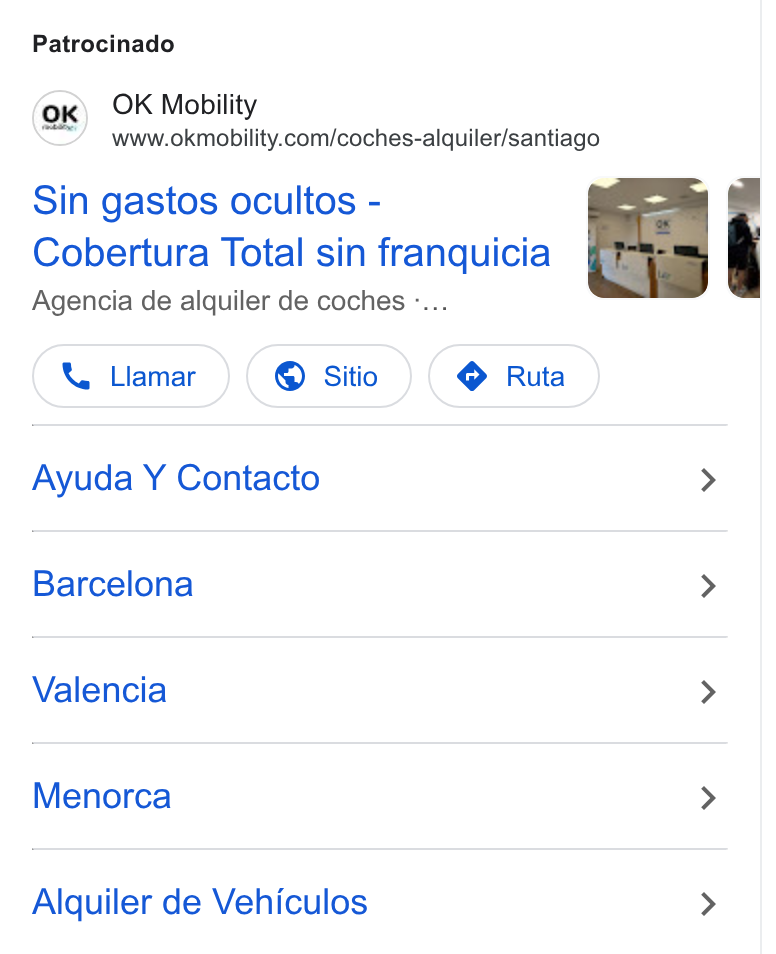Screen dimensions: 776x954
Task: View the office reception desk photo
Action: 648,238
